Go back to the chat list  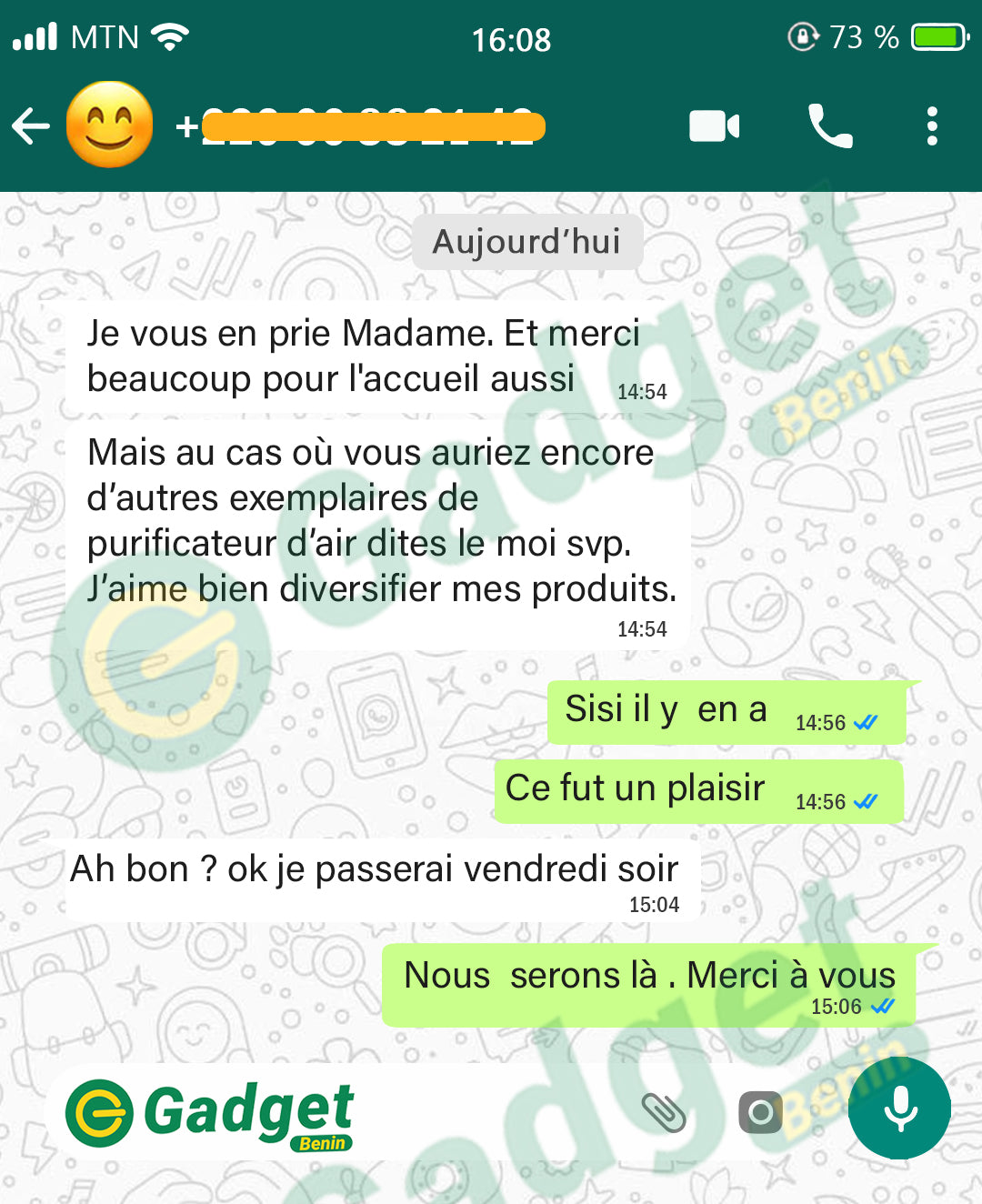(31, 126)
